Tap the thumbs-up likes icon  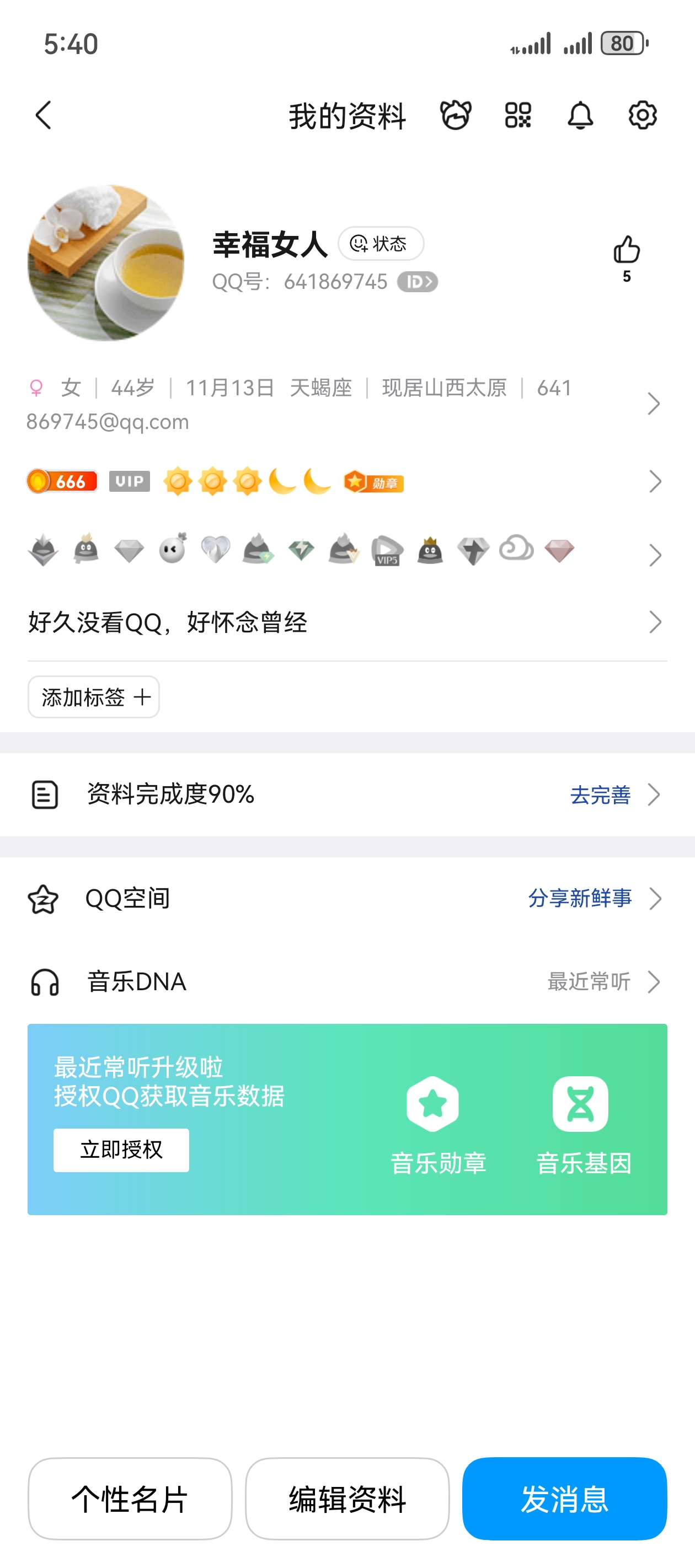tap(626, 251)
